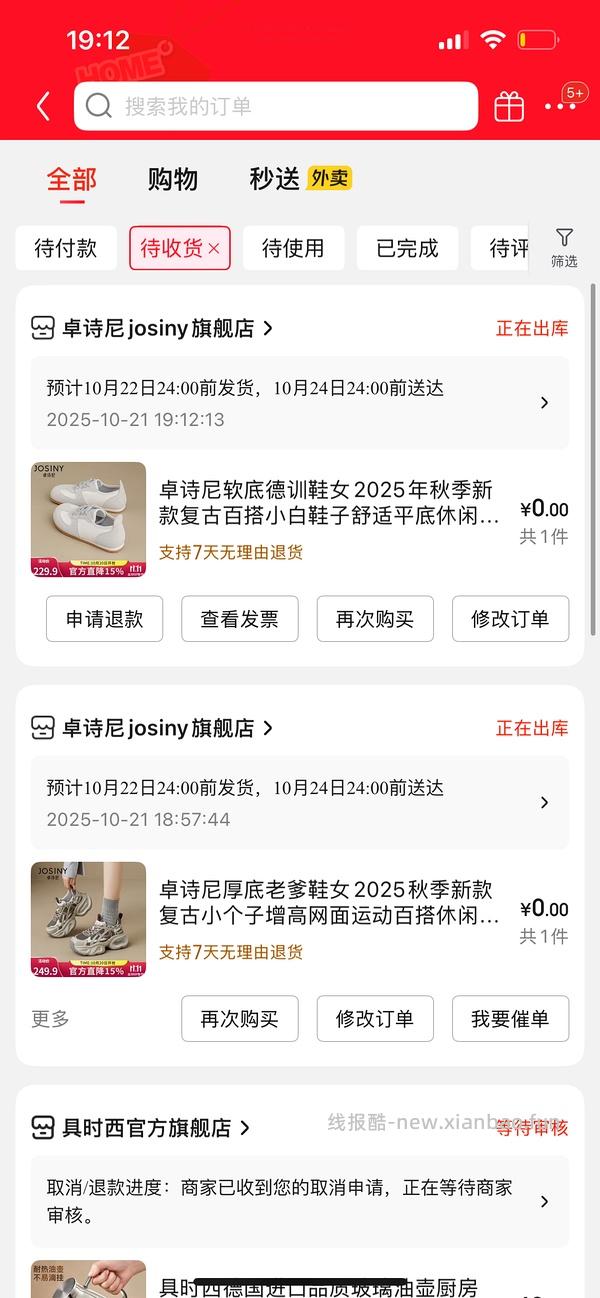Tap 我要催单 for the 厚底老爹鞋 order
Screen dimensions: 600x1298
510,1019
